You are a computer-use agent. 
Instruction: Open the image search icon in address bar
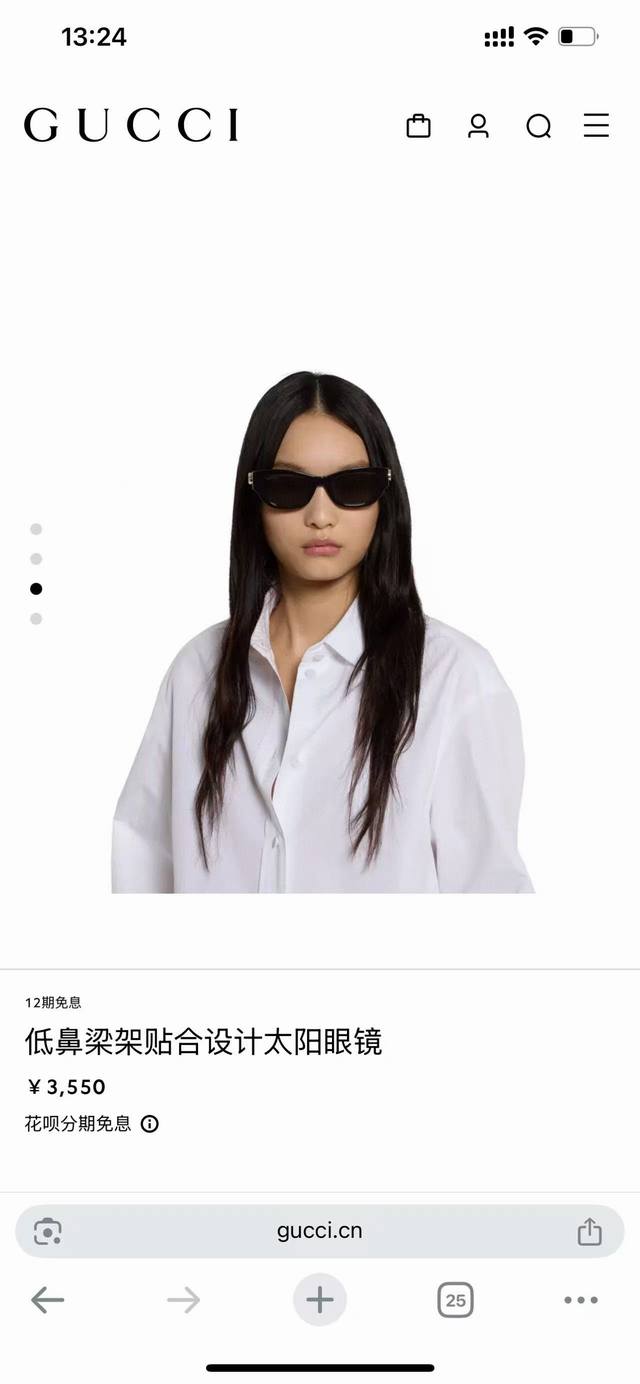coord(48,1231)
